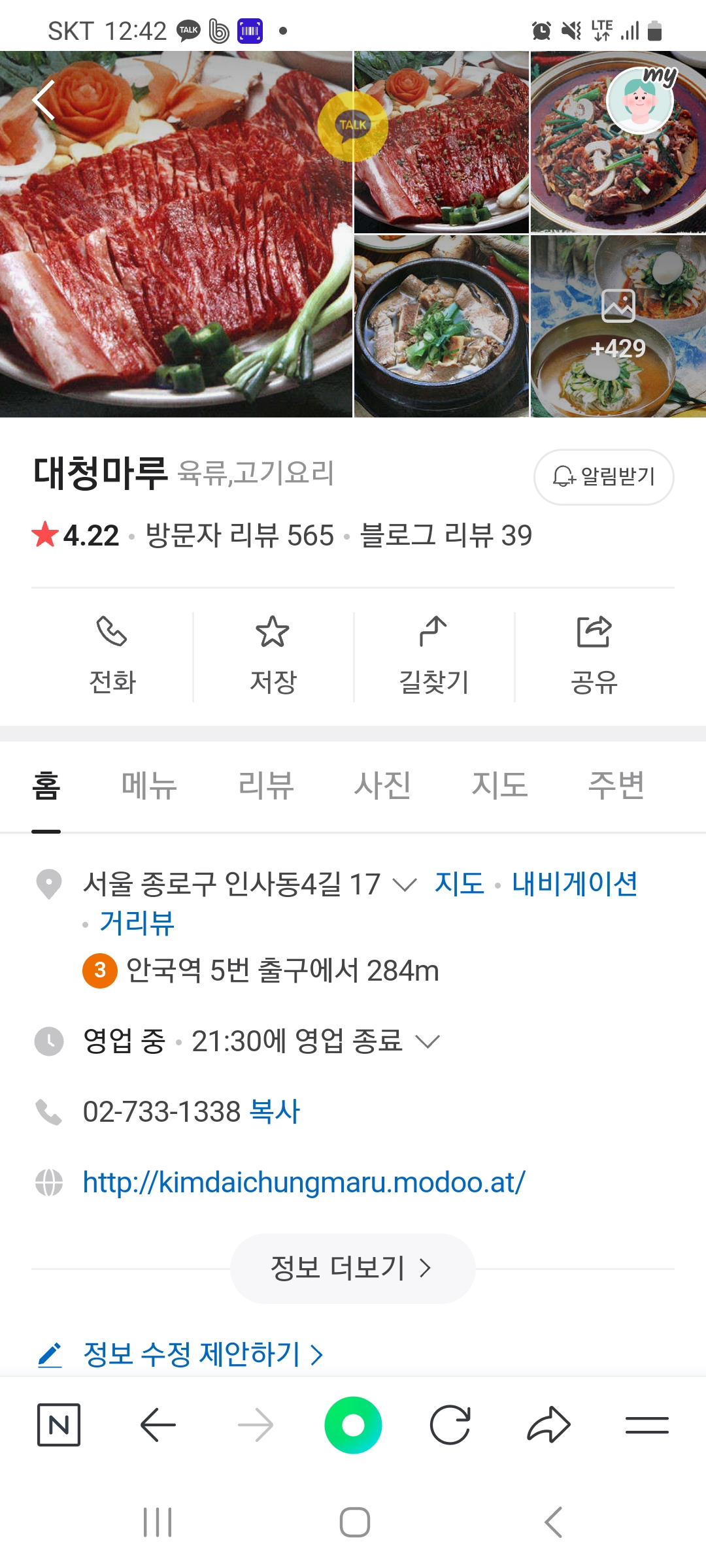Reload the page from browser toolbar

click(450, 1425)
